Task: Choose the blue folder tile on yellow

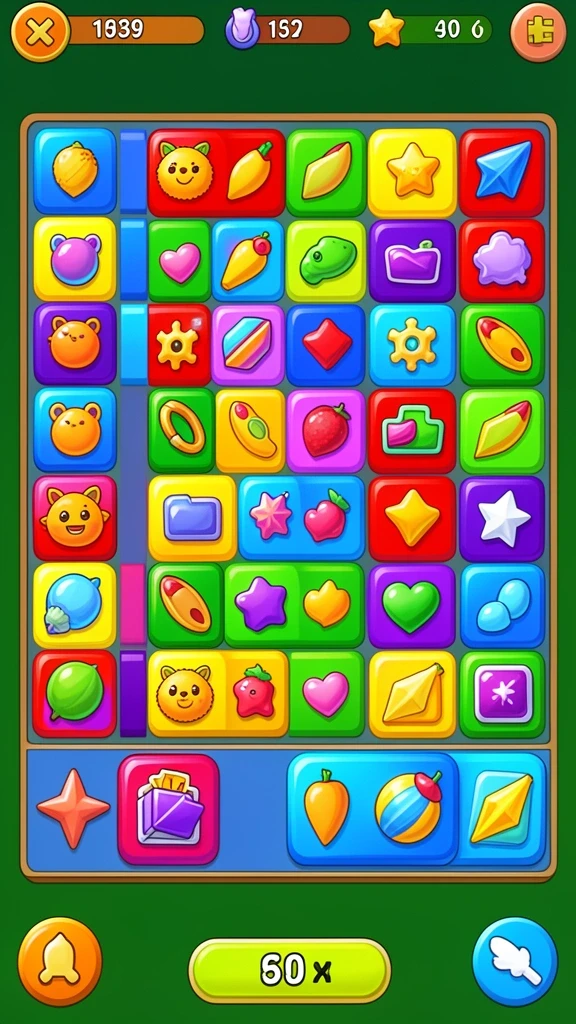Action: point(192,518)
